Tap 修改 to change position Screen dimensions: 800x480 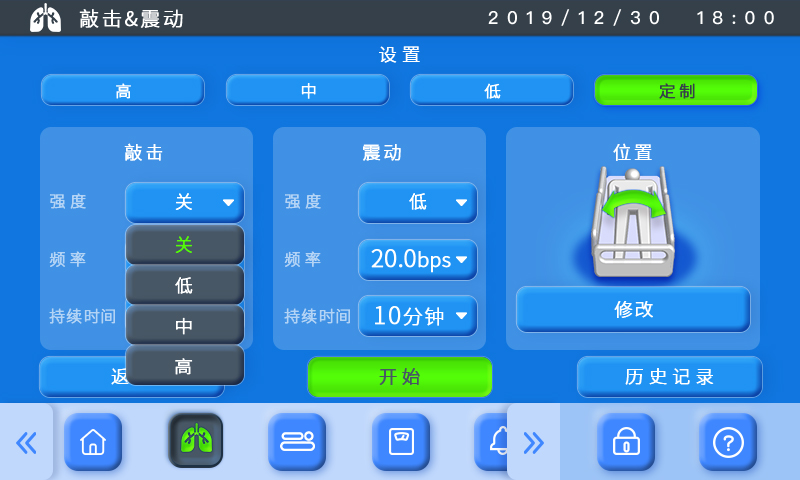[x=633, y=309]
